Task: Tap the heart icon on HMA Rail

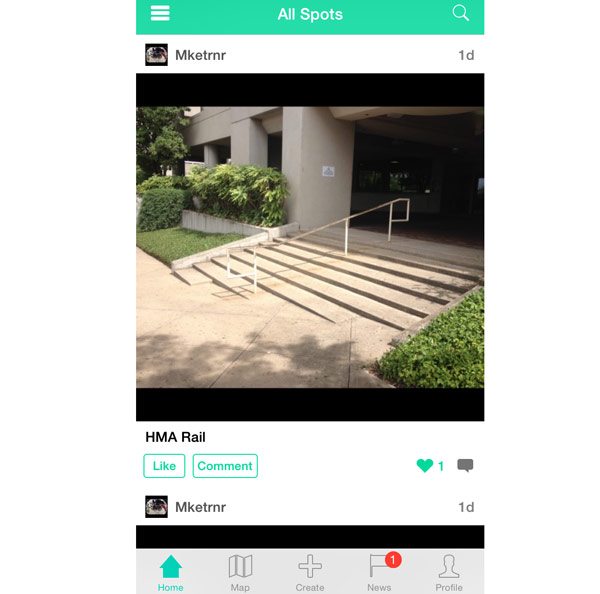Action: coord(425,466)
